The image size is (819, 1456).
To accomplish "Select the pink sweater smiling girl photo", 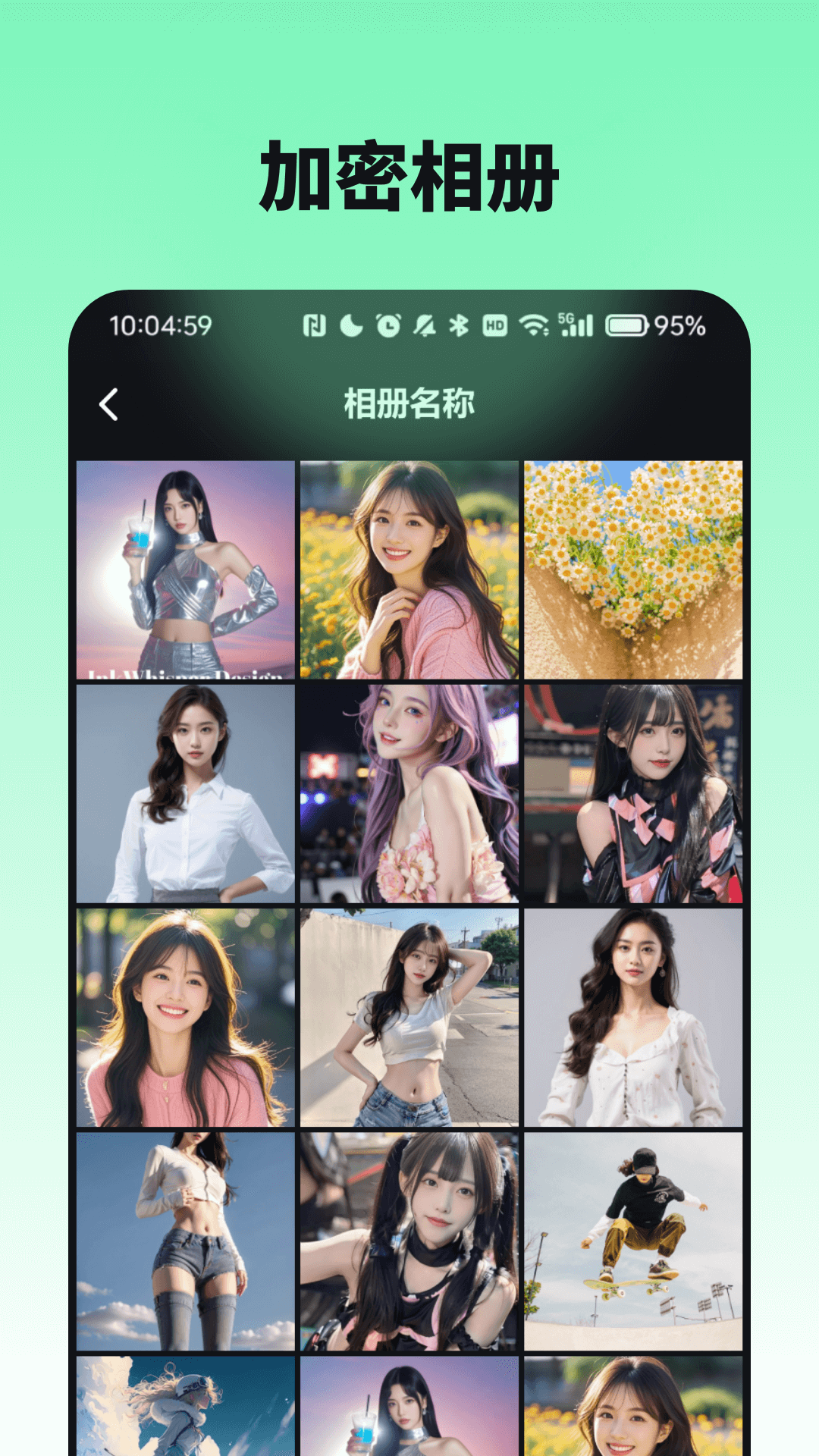I will point(184,1016).
